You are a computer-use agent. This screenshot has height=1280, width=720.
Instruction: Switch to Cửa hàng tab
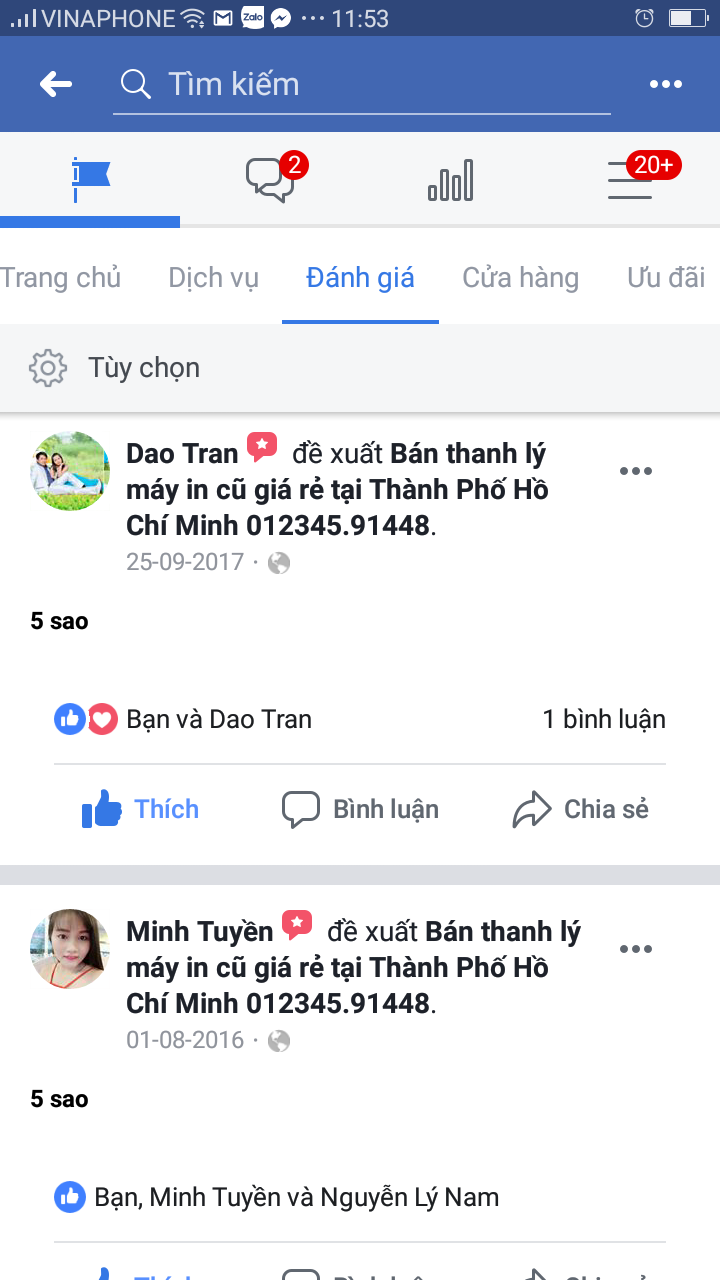(520, 277)
